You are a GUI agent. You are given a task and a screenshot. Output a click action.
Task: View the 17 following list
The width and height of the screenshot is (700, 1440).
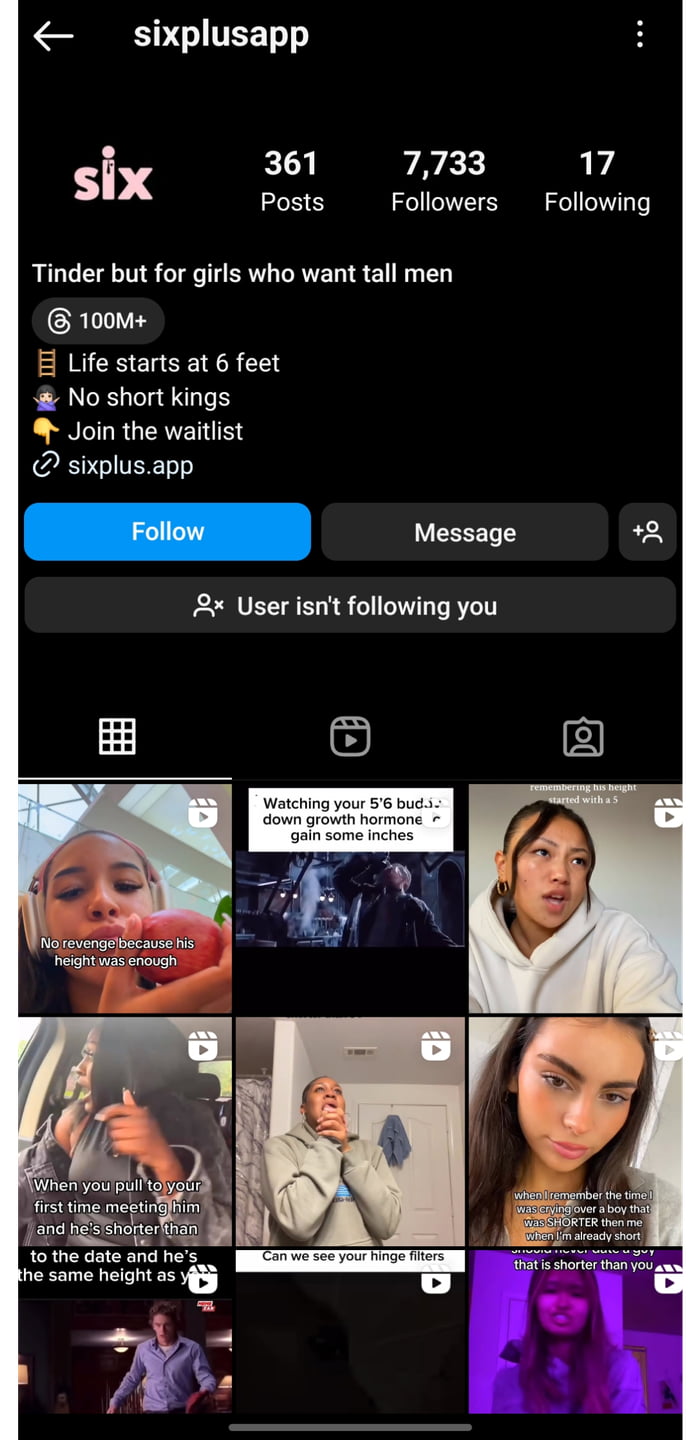tap(597, 180)
